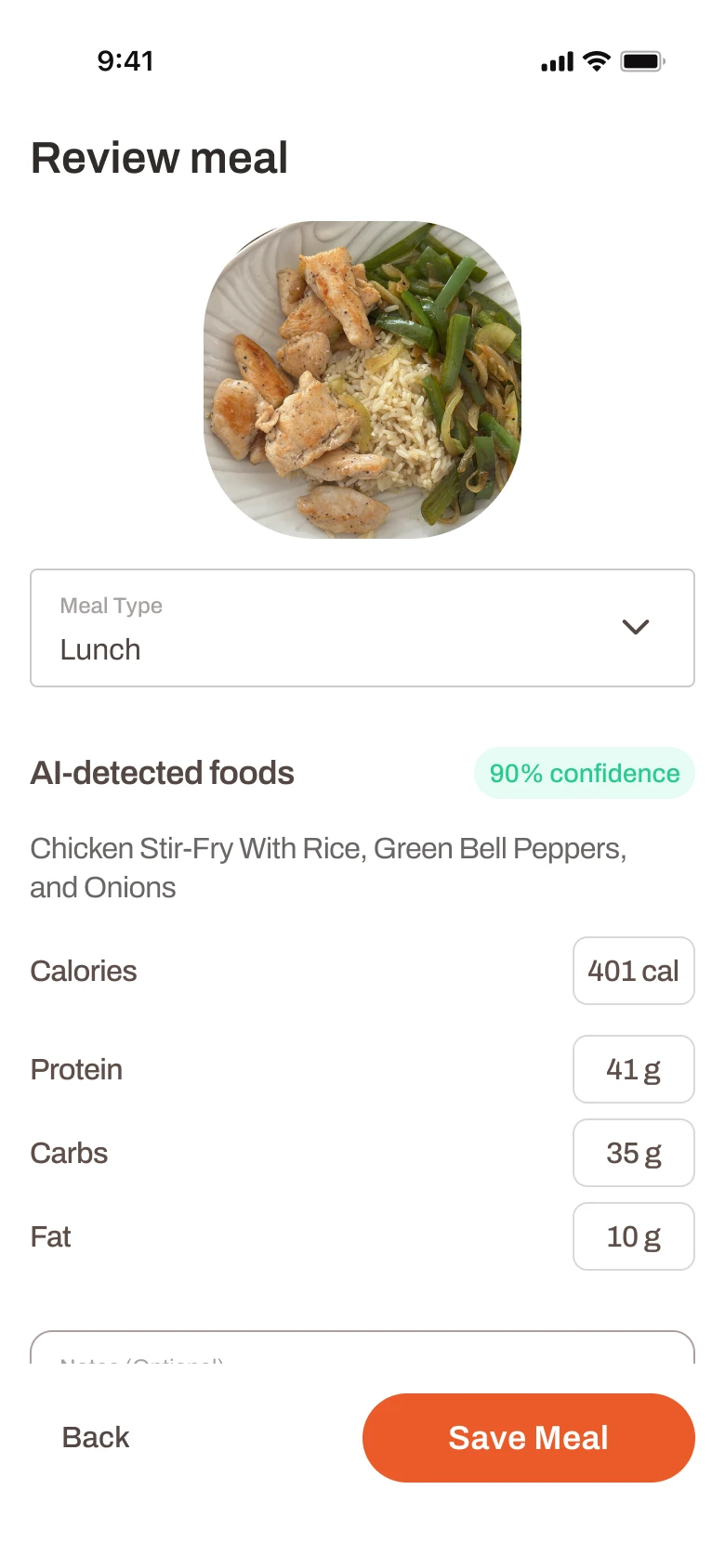Tap the meal photo thumbnail
725x1568 pixels.
tap(362, 379)
